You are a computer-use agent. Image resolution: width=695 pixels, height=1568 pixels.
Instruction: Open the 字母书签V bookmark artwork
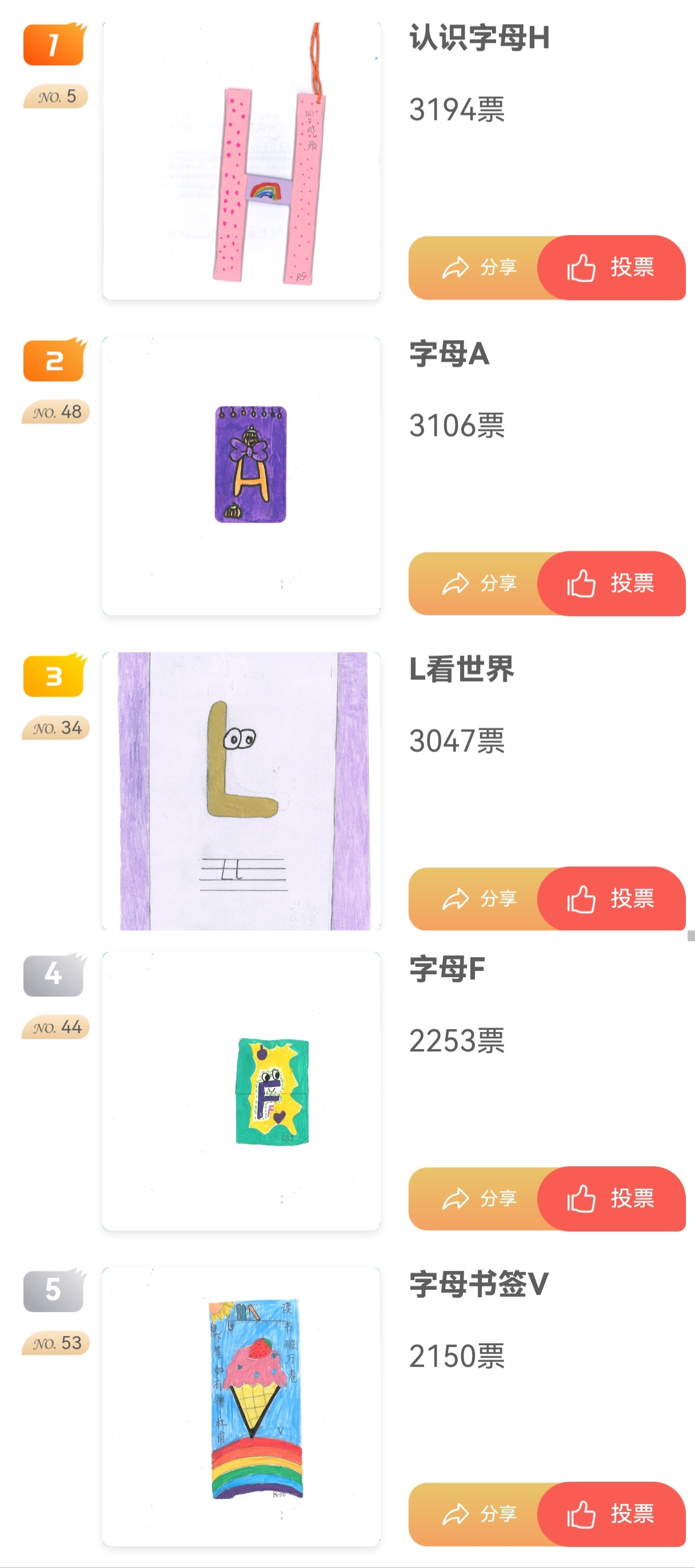242,1406
